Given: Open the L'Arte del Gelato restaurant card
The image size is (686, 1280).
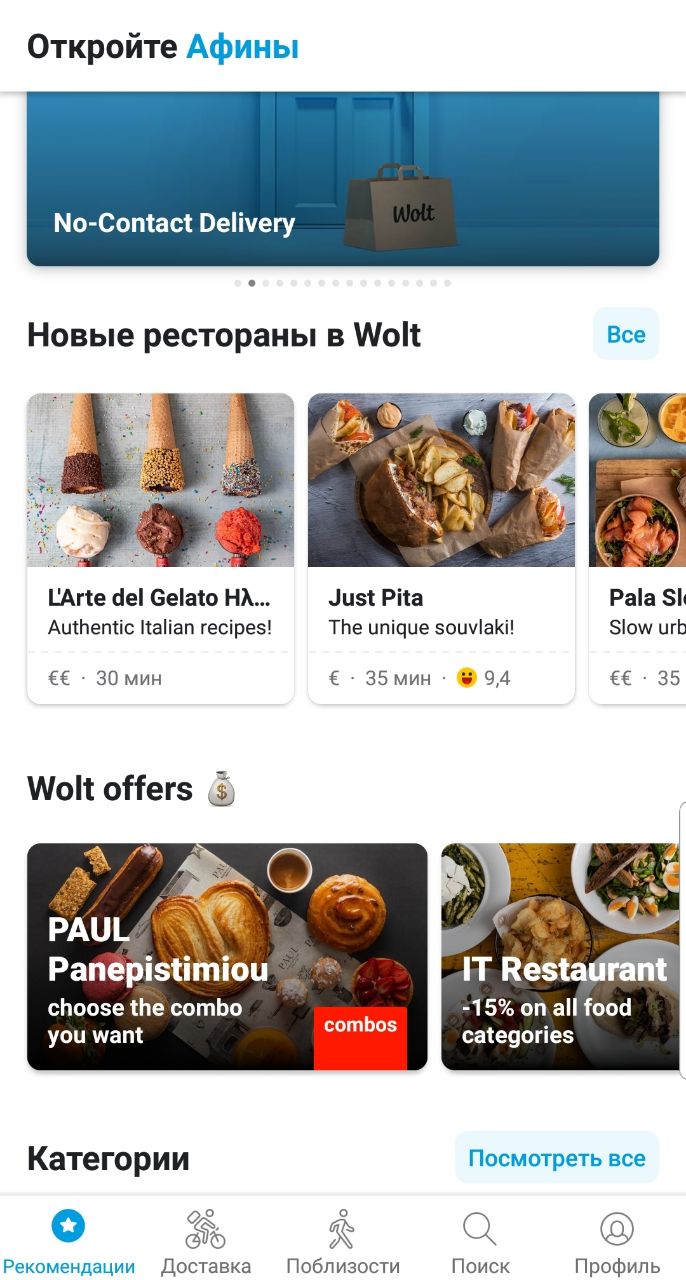Looking at the screenshot, I should point(160,548).
